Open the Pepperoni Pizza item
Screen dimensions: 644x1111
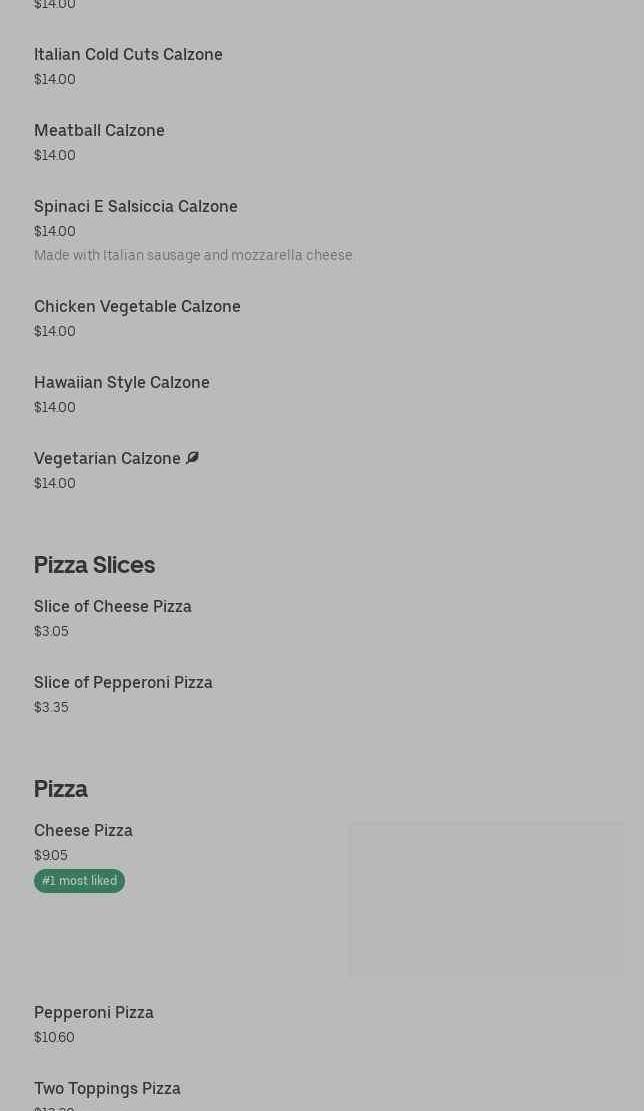[x=94, y=1013]
